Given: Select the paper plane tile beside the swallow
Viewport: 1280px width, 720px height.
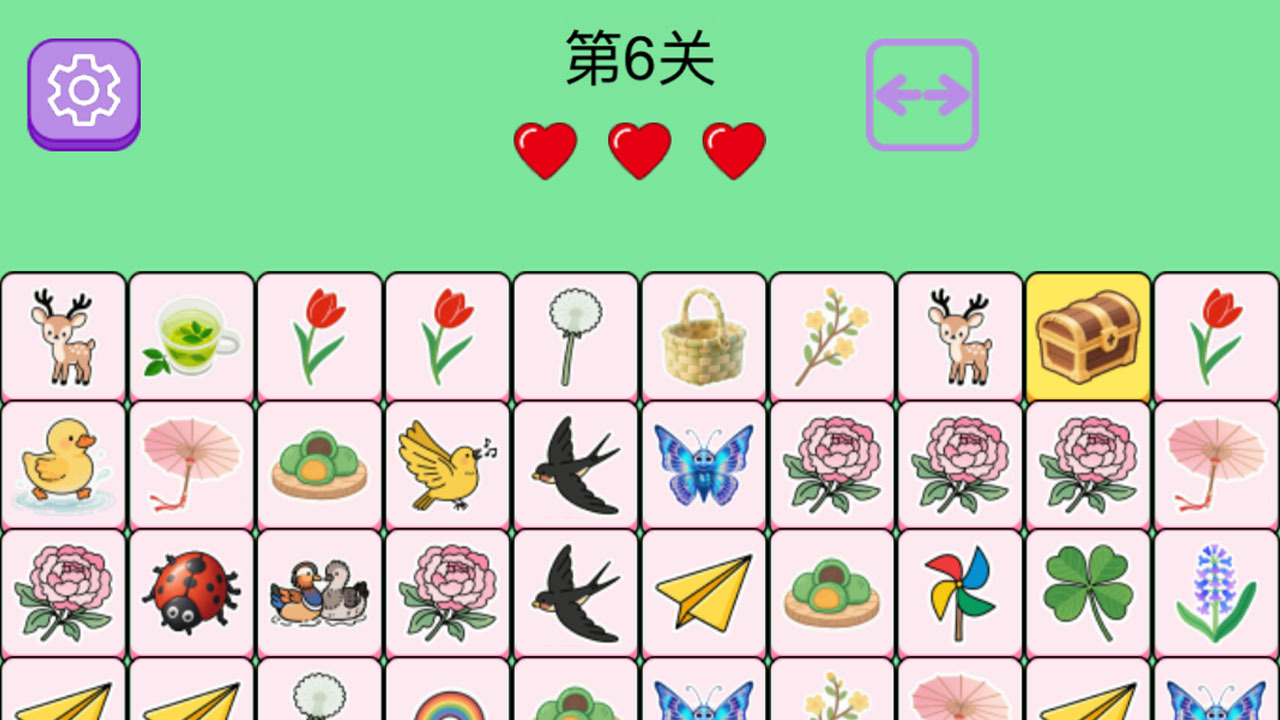Looking at the screenshot, I should coord(704,593).
